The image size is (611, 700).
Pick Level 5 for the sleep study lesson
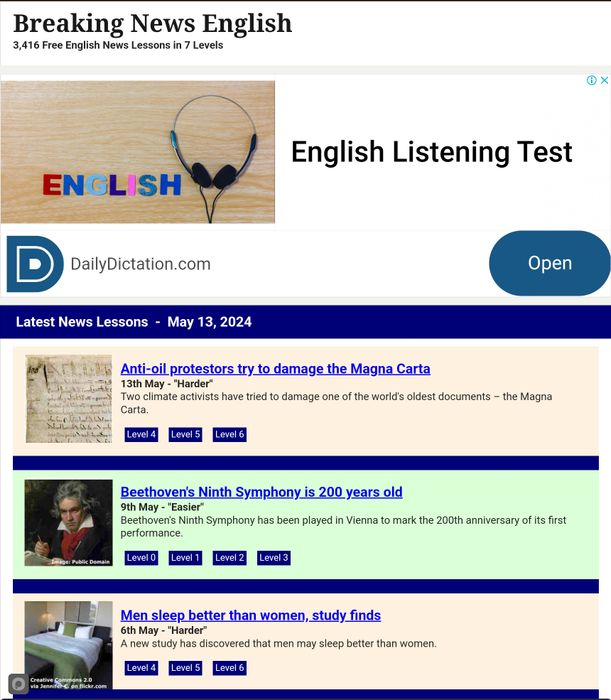point(185,668)
